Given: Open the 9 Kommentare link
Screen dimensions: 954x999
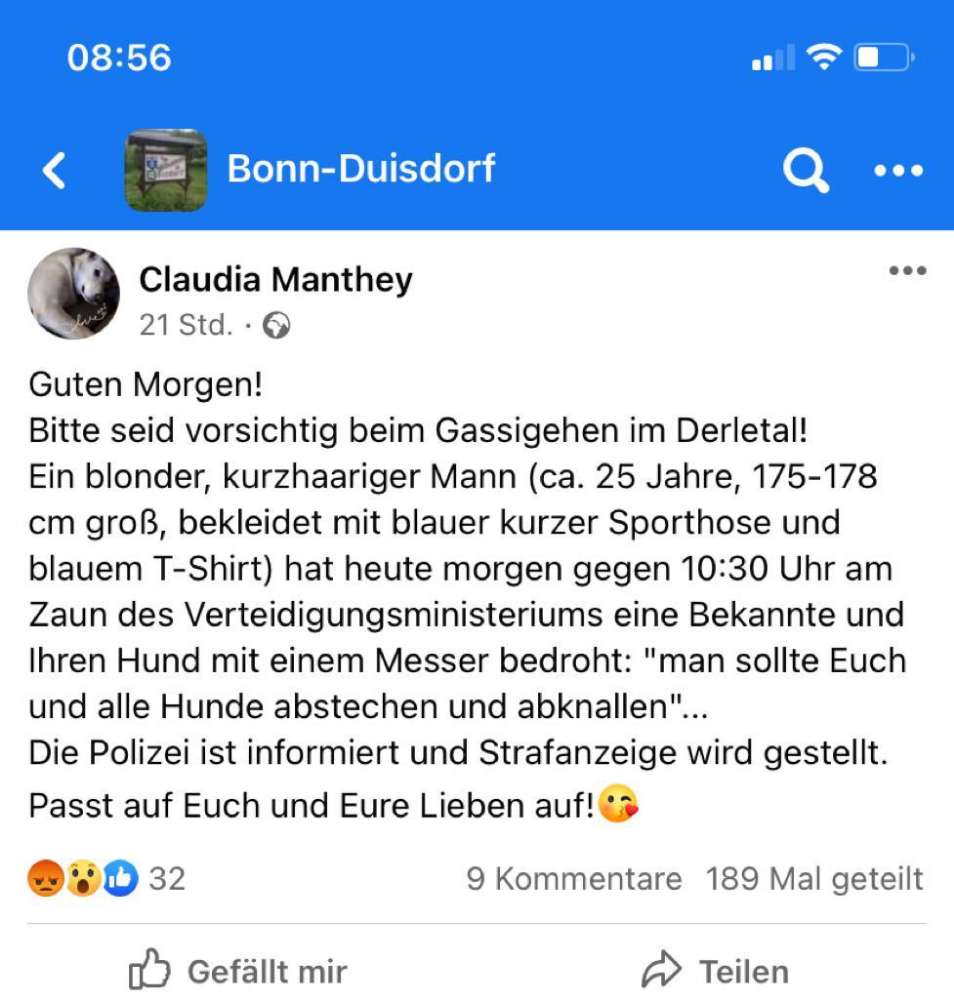Looking at the screenshot, I should (573, 879).
